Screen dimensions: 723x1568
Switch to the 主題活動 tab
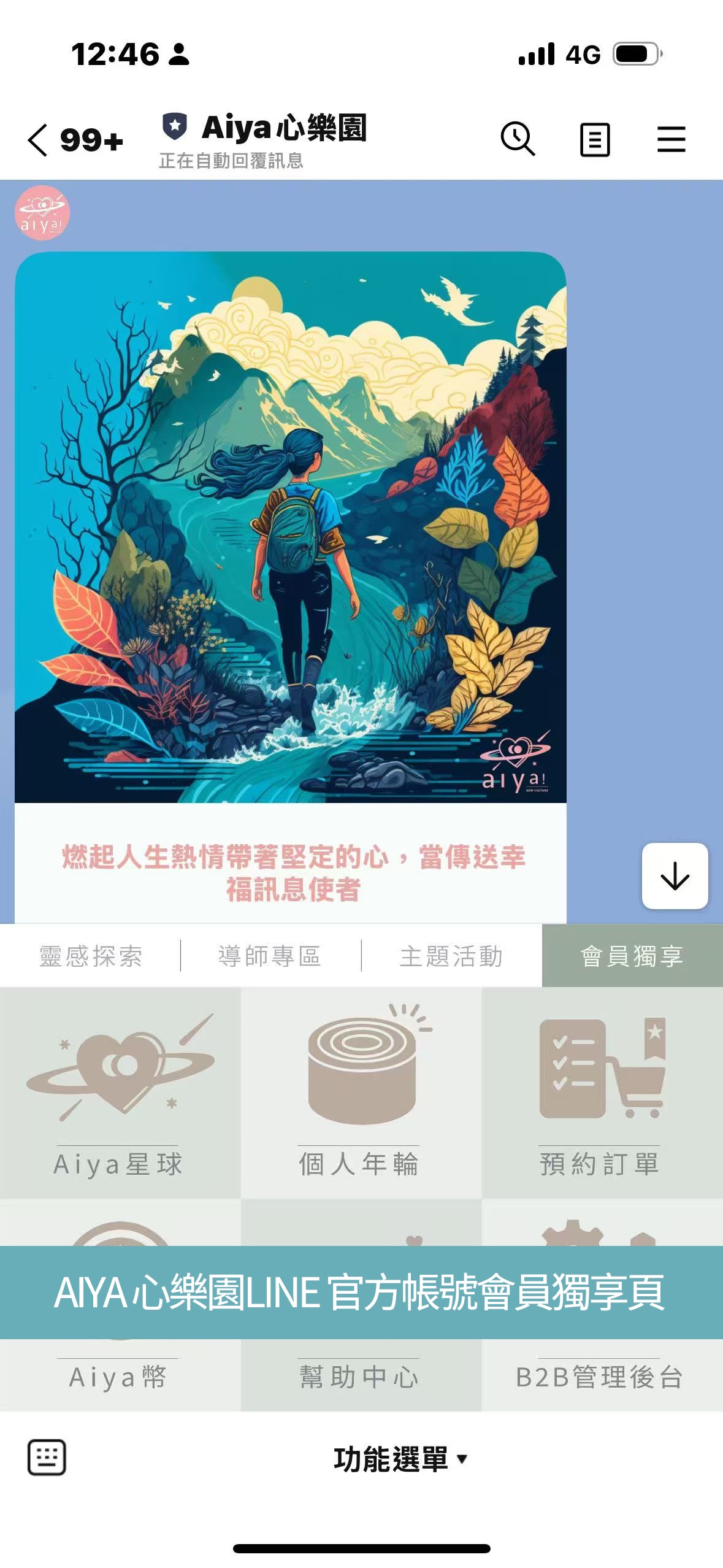[x=451, y=956]
